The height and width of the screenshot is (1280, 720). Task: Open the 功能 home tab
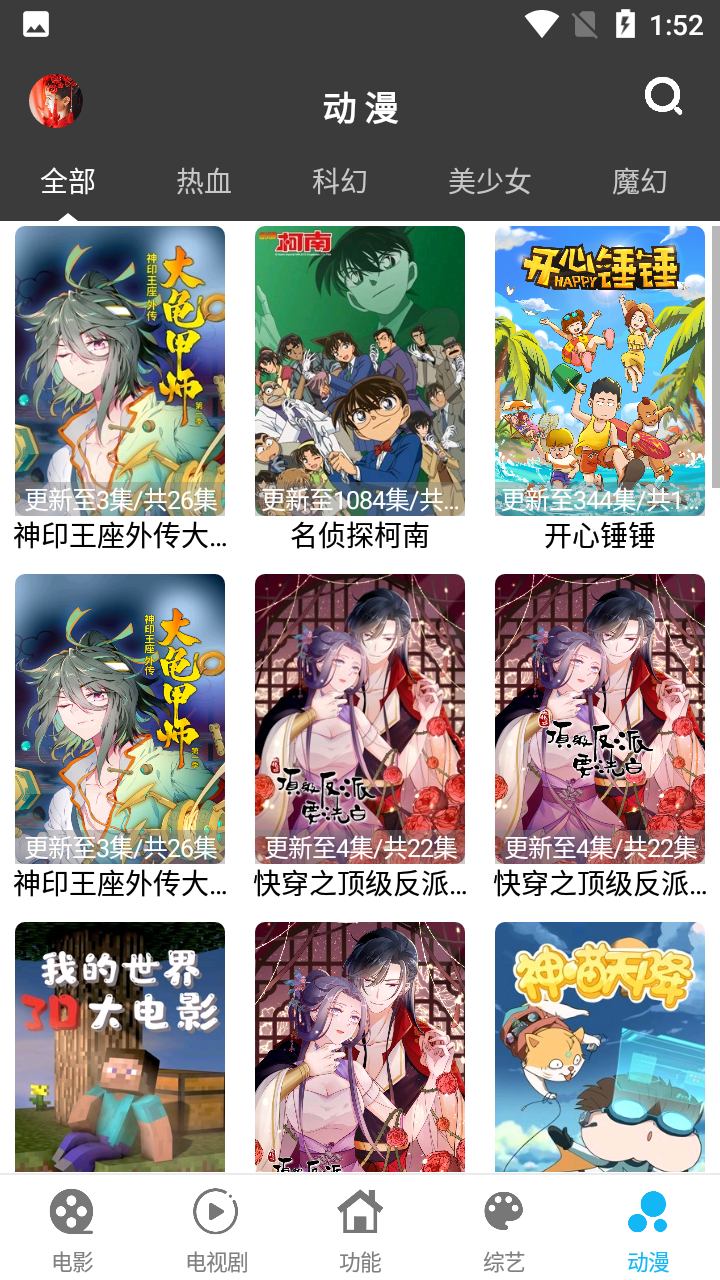coord(360,1230)
